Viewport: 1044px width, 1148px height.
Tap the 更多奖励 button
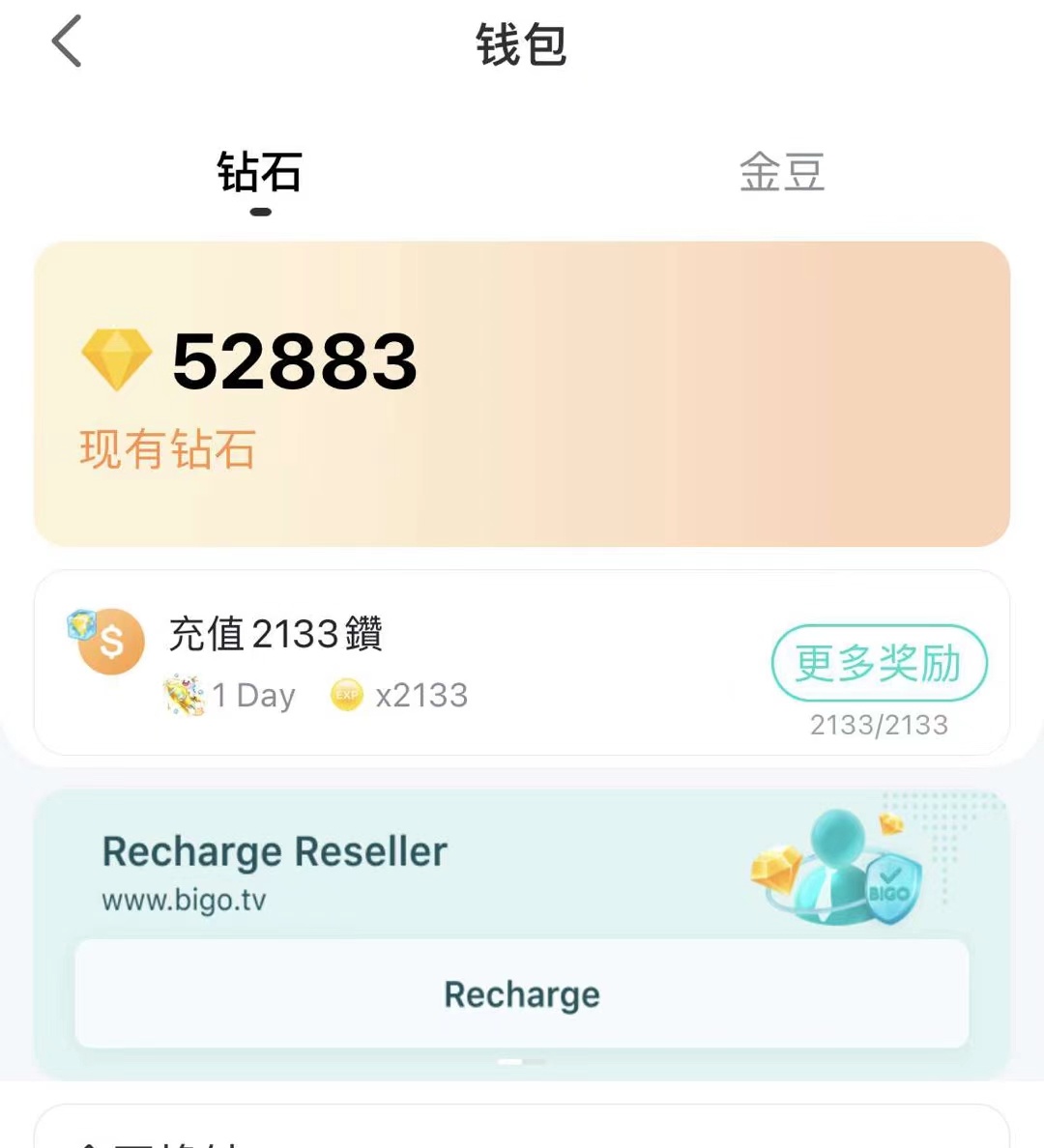pos(879,664)
